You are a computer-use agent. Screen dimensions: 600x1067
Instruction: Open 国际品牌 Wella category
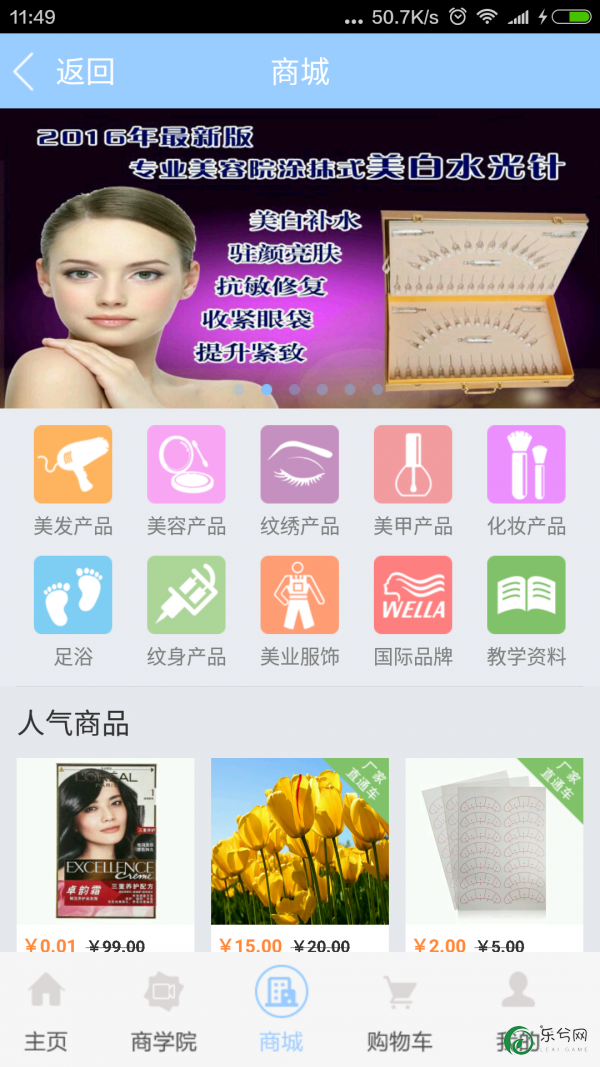click(413, 610)
